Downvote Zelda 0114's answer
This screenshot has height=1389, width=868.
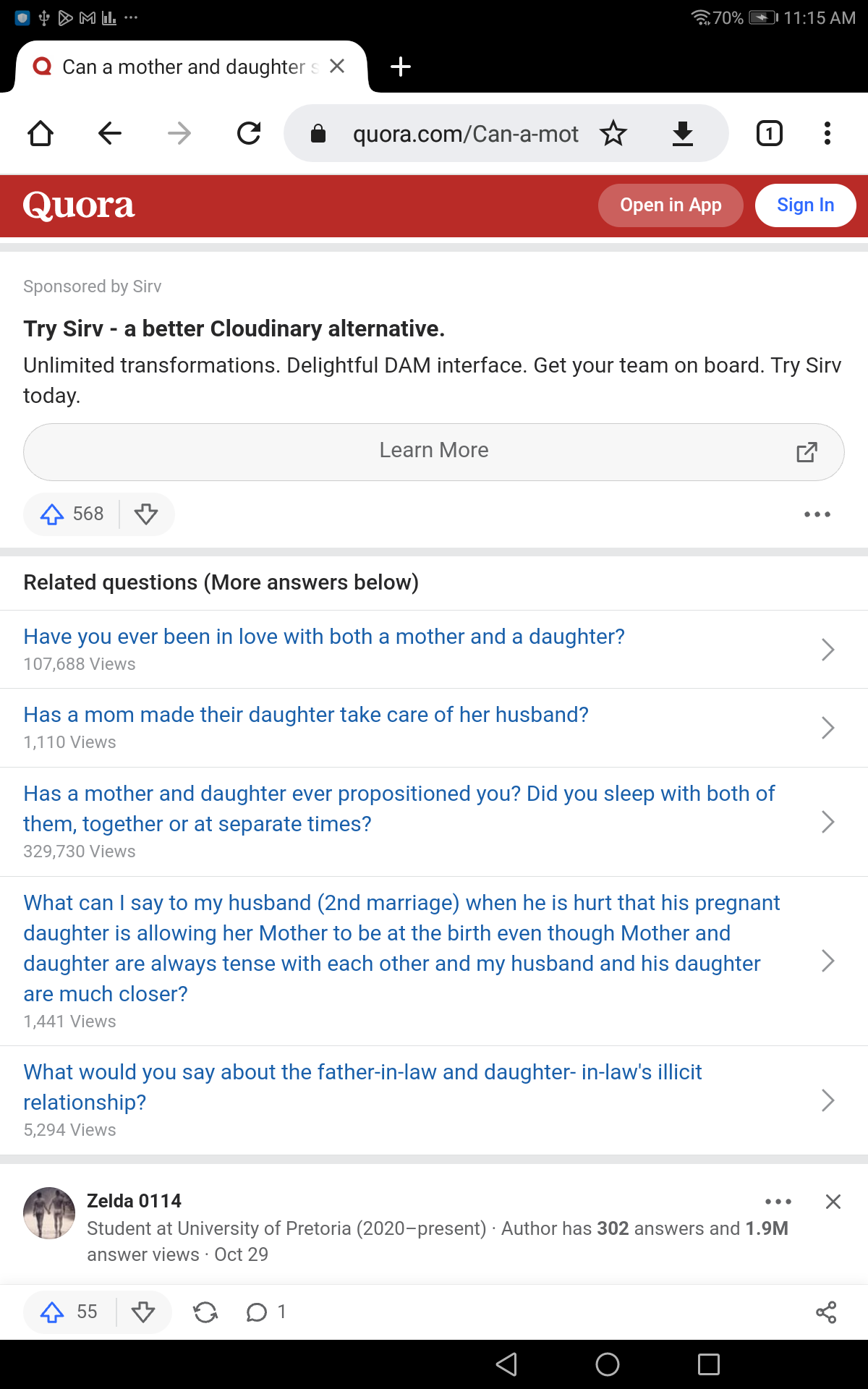143,1312
